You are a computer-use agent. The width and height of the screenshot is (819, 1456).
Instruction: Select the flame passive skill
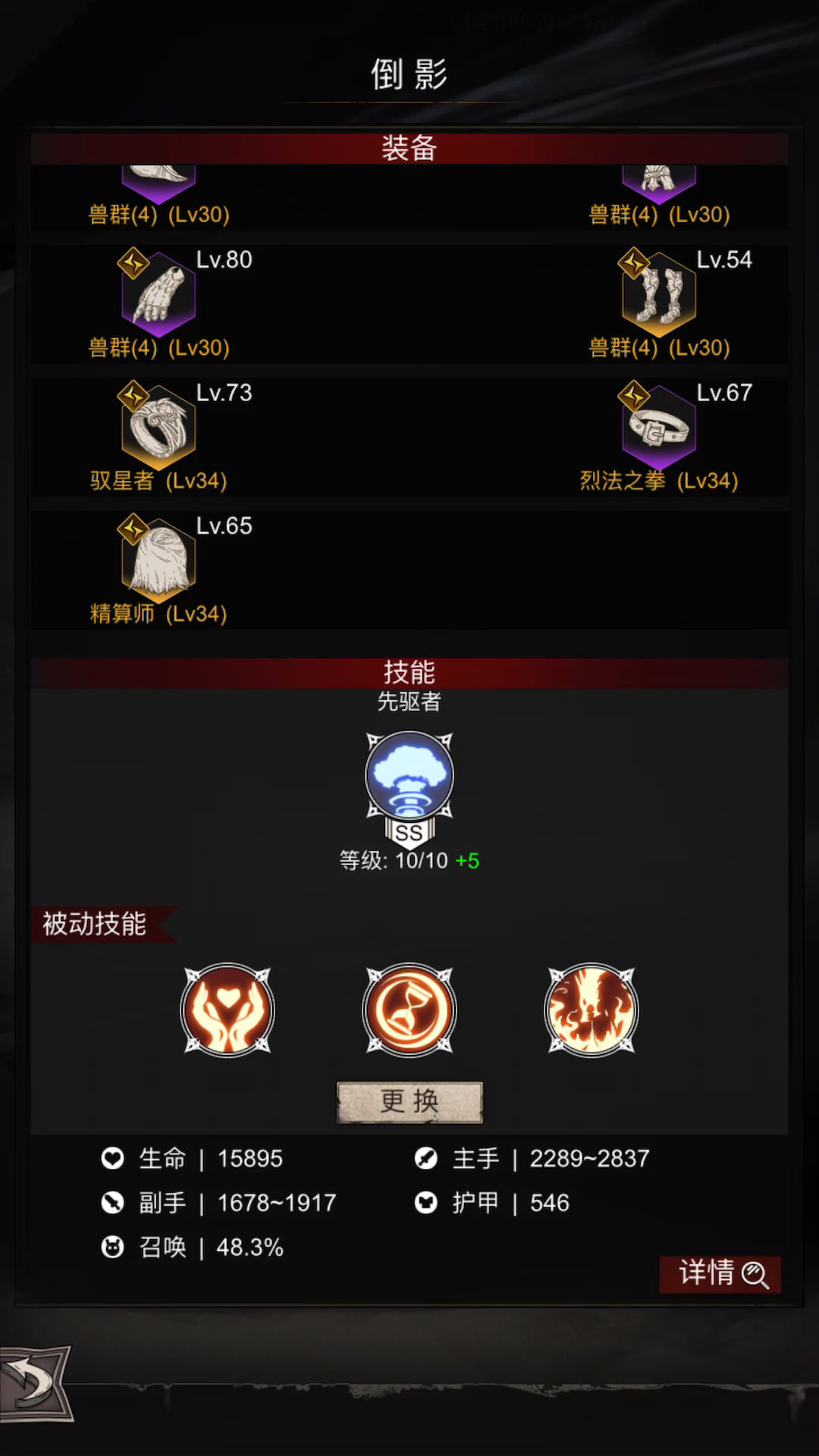coord(591,1009)
